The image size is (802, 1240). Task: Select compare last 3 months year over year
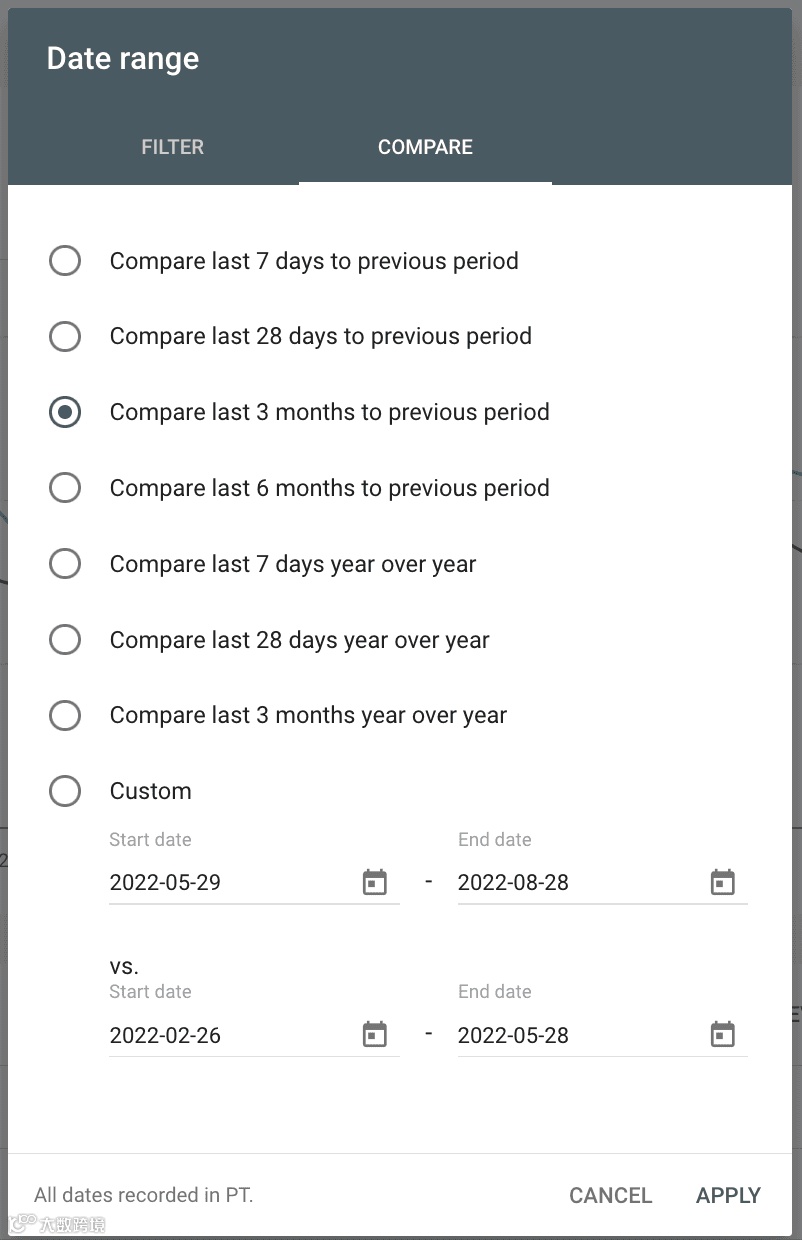pyautogui.click(x=64, y=715)
